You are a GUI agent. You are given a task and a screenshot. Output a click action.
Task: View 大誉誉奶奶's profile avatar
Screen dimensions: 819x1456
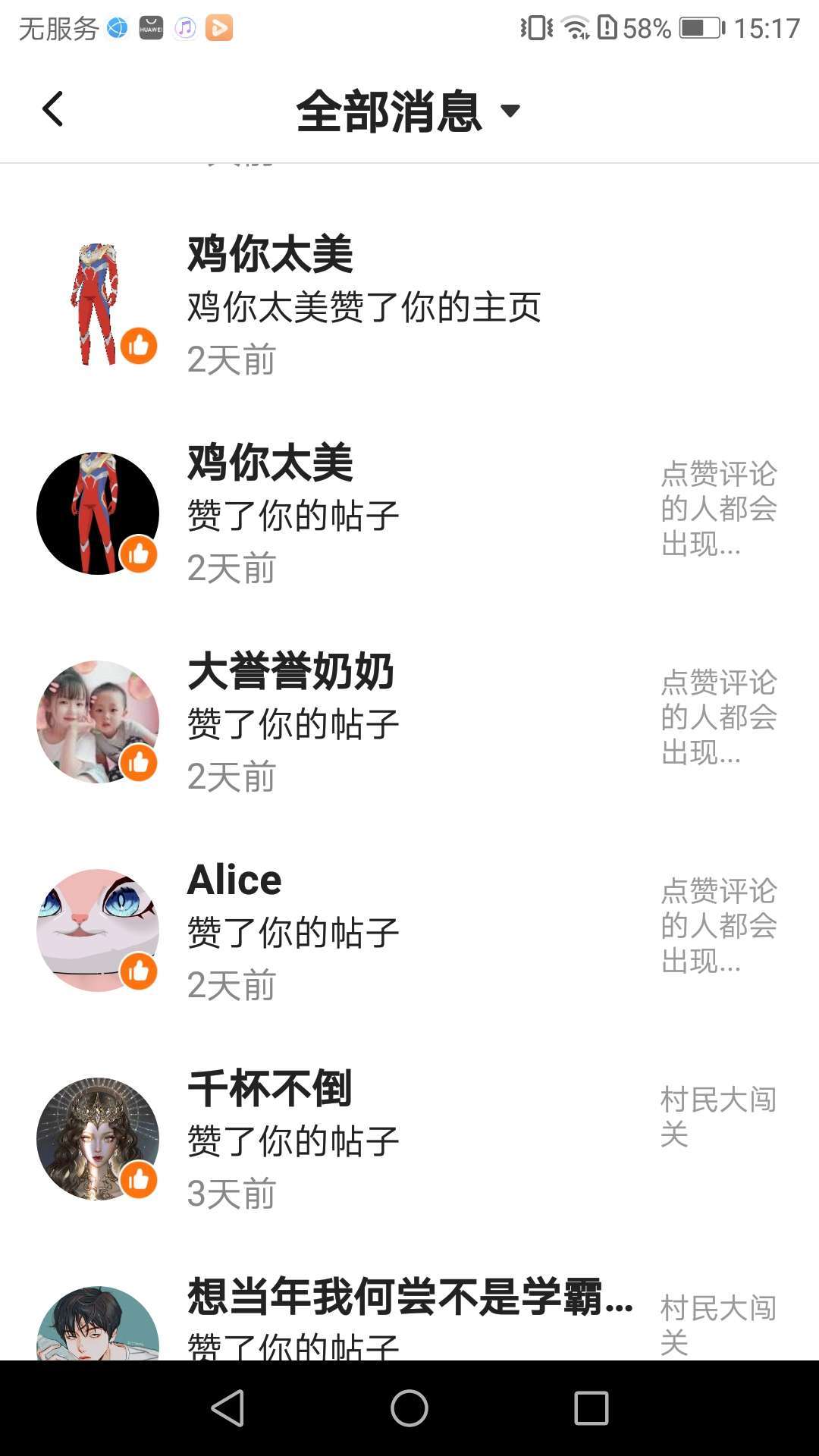(98, 721)
